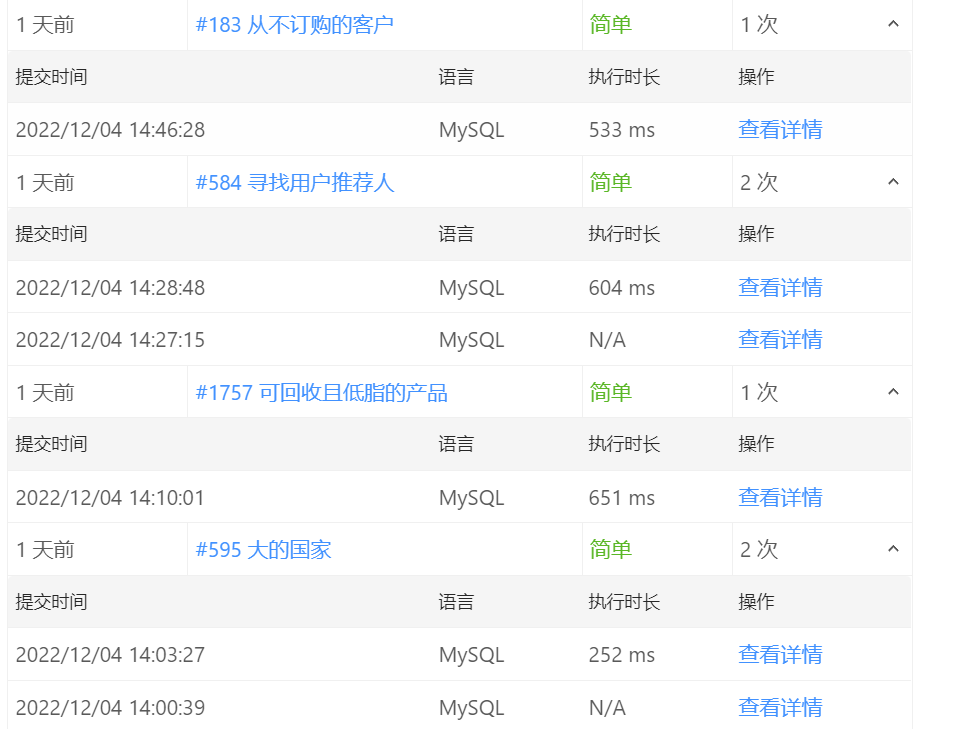Screen dimensions: 959x729
Task: Collapse the #1757 submissions chevron
Action: tap(893, 392)
